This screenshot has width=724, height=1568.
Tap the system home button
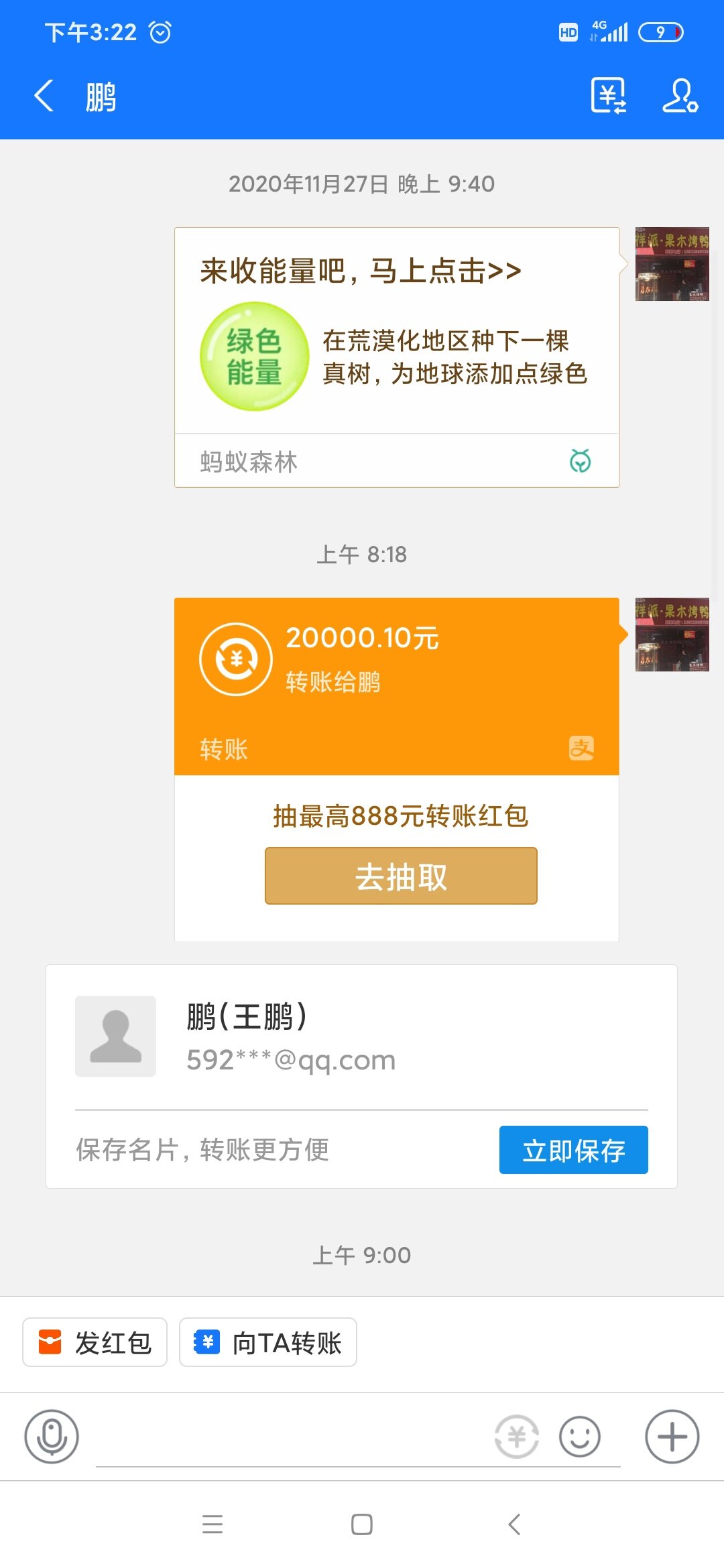click(x=362, y=1524)
